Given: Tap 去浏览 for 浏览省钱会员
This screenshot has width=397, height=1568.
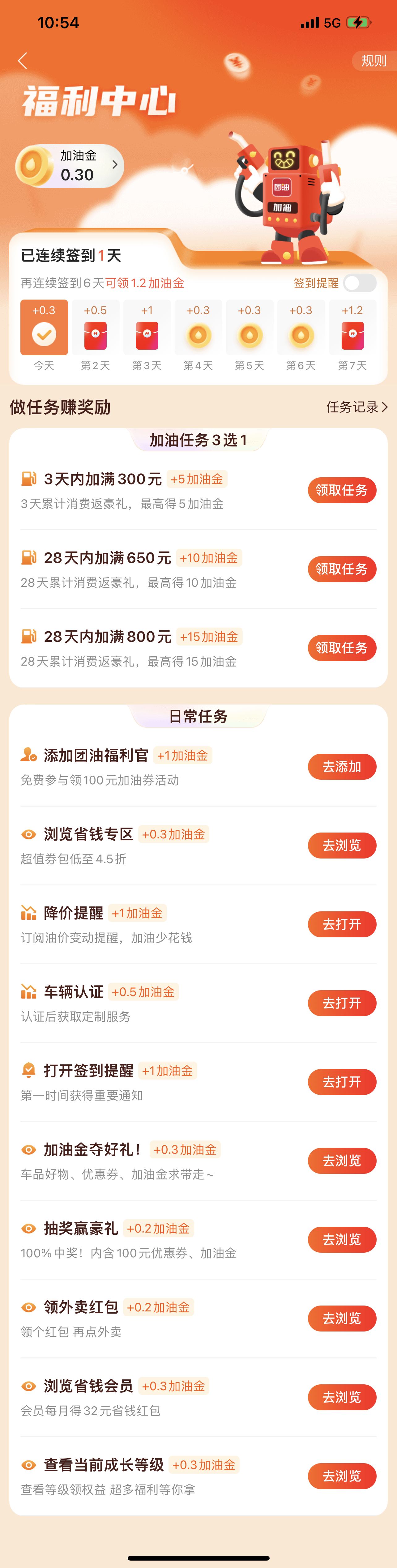Looking at the screenshot, I should point(342,1397).
